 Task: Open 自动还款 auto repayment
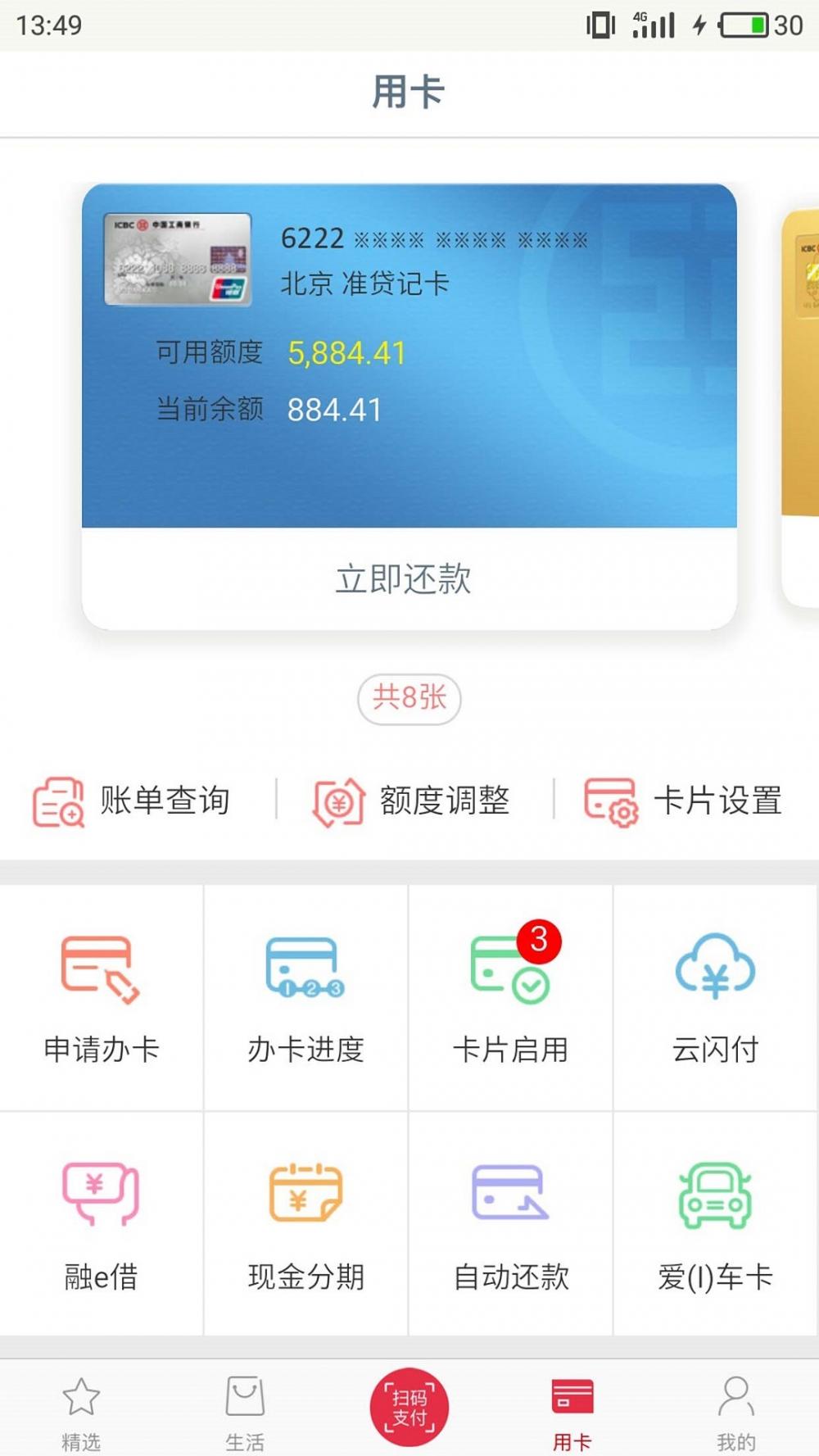point(511,1224)
